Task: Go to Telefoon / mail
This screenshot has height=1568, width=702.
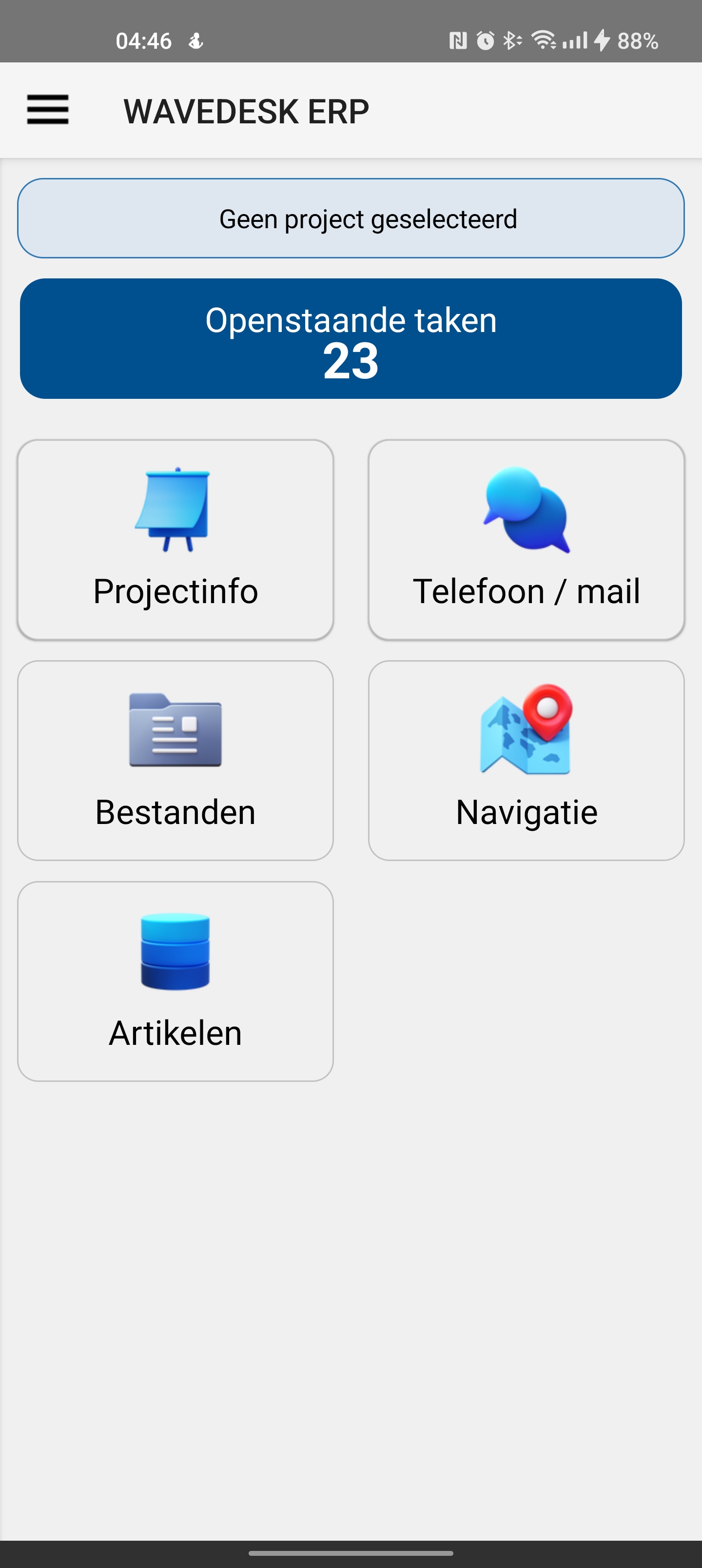Action: click(526, 540)
